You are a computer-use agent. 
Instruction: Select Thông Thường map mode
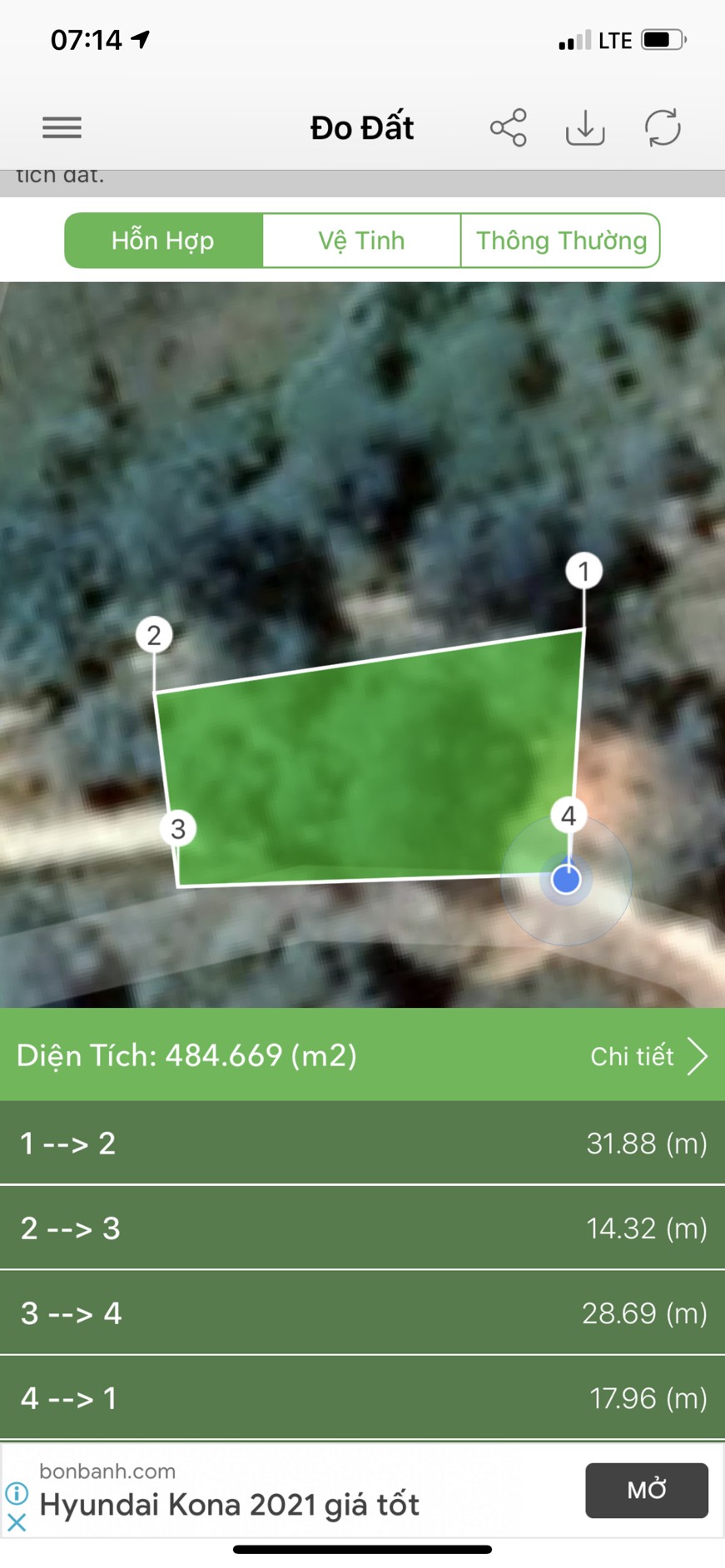point(560,241)
